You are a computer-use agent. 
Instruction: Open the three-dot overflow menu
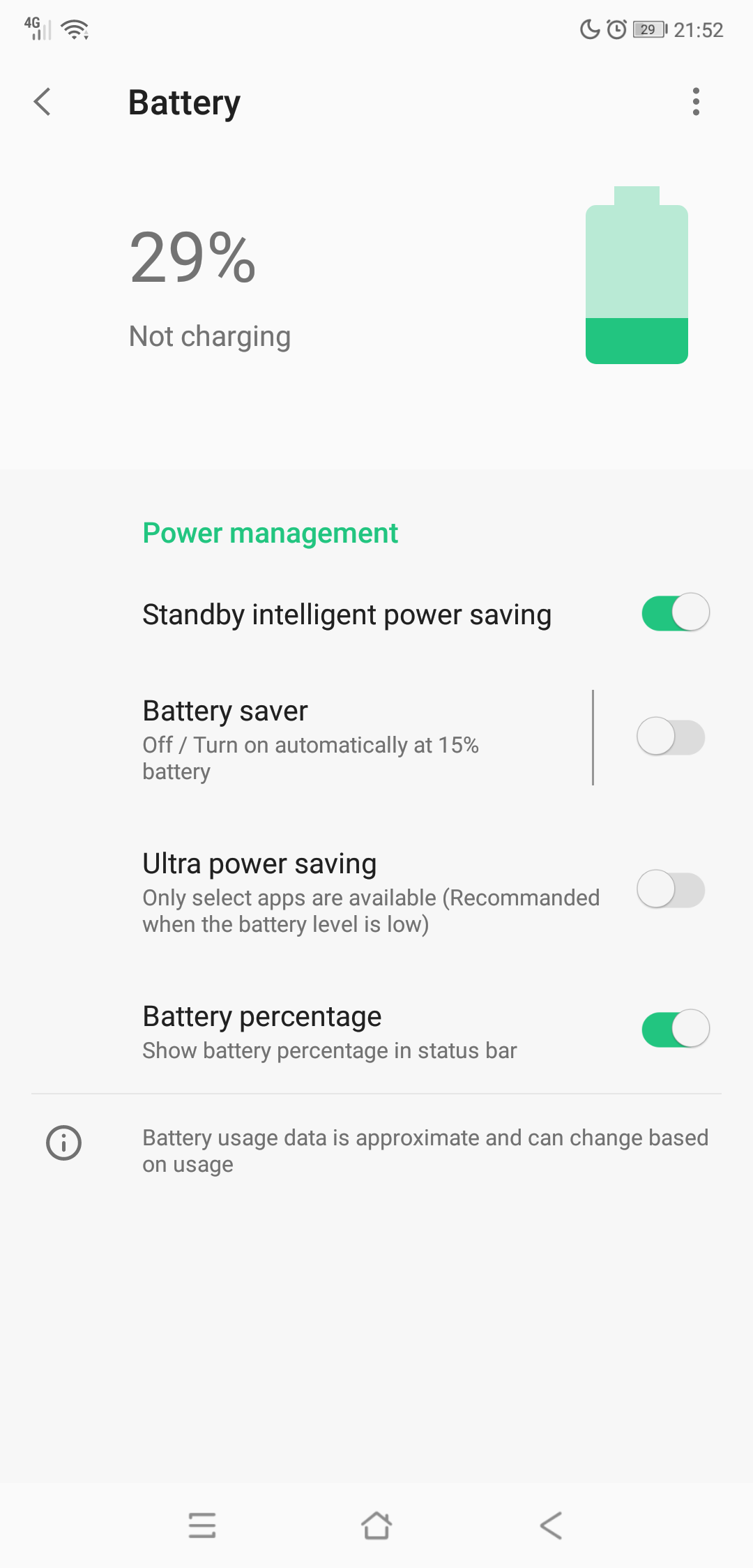pos(695,102)
